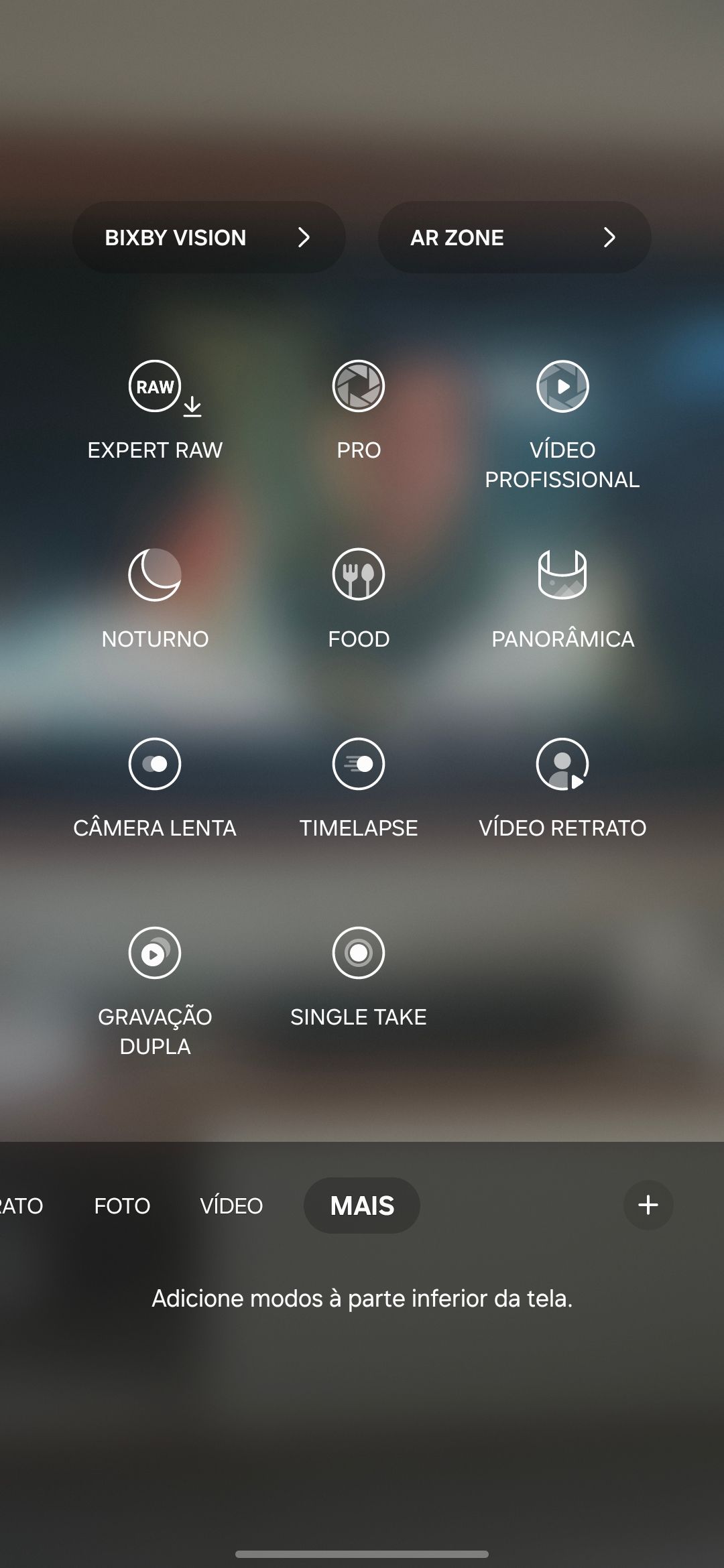Open Bixby Vision

pos(208,237)
